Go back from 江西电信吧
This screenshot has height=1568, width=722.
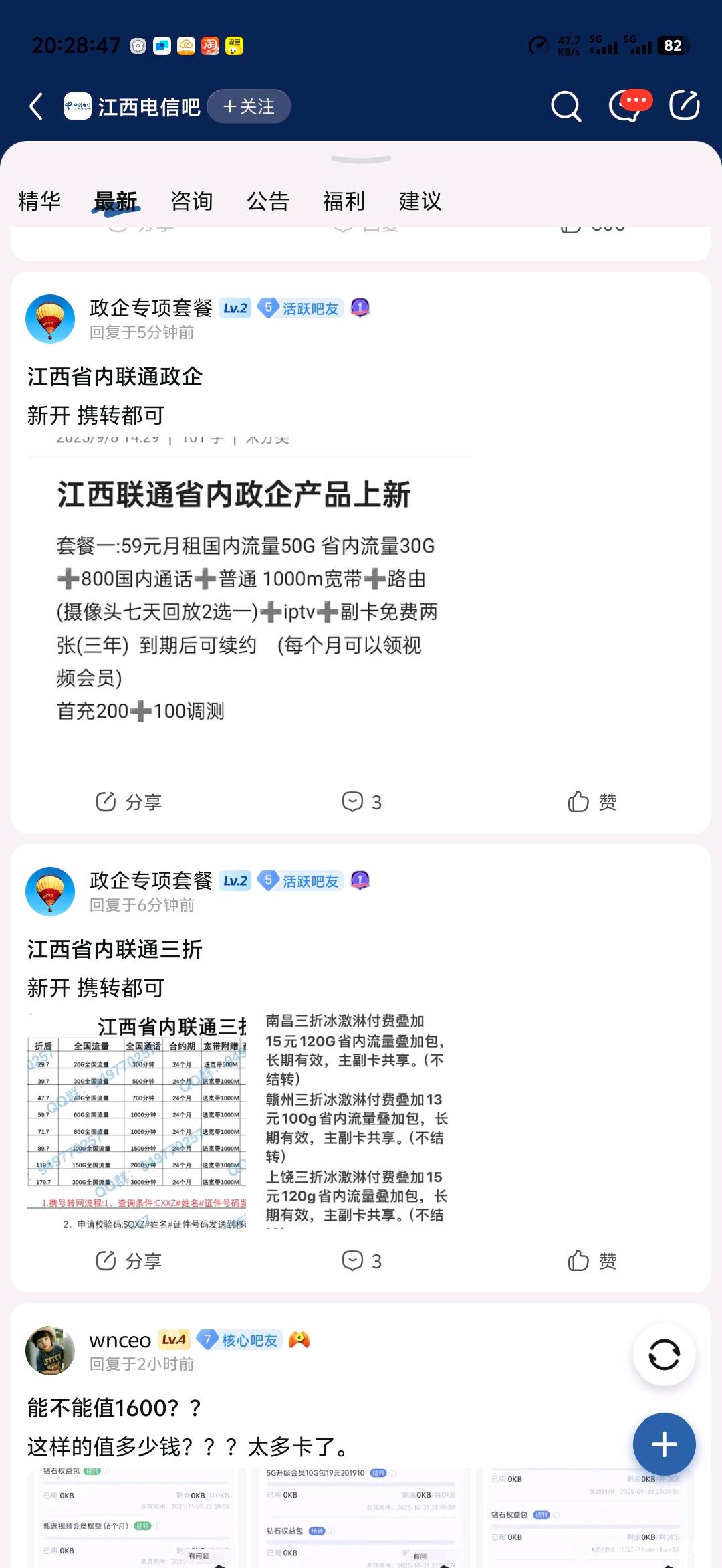37,106
